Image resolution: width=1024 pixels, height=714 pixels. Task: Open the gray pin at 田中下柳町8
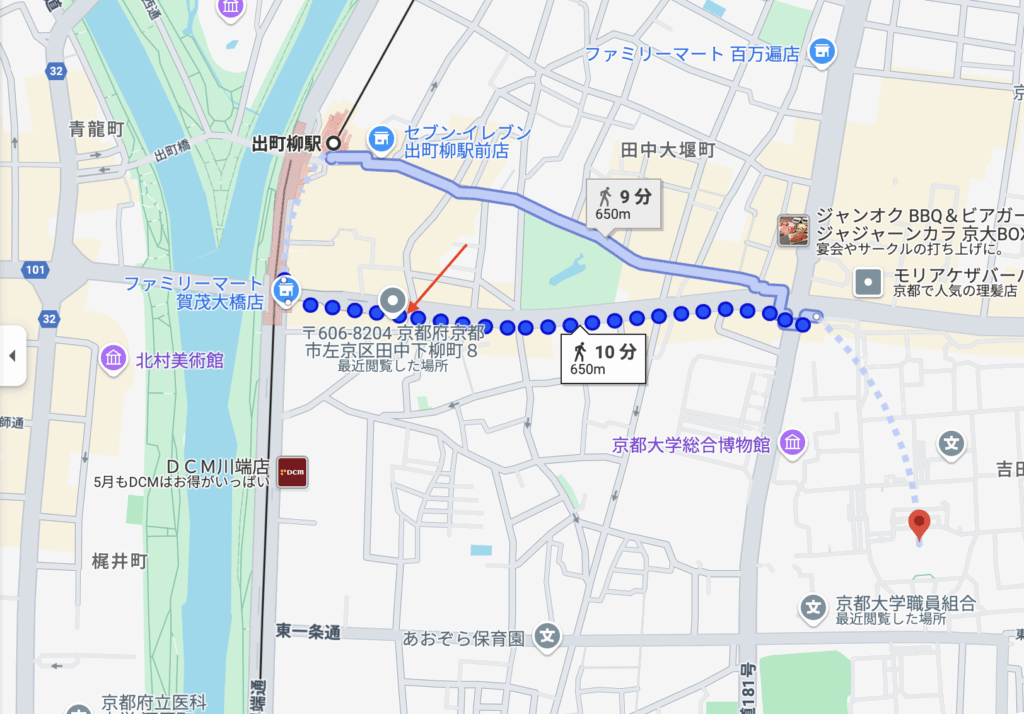[x=394, y=299]
